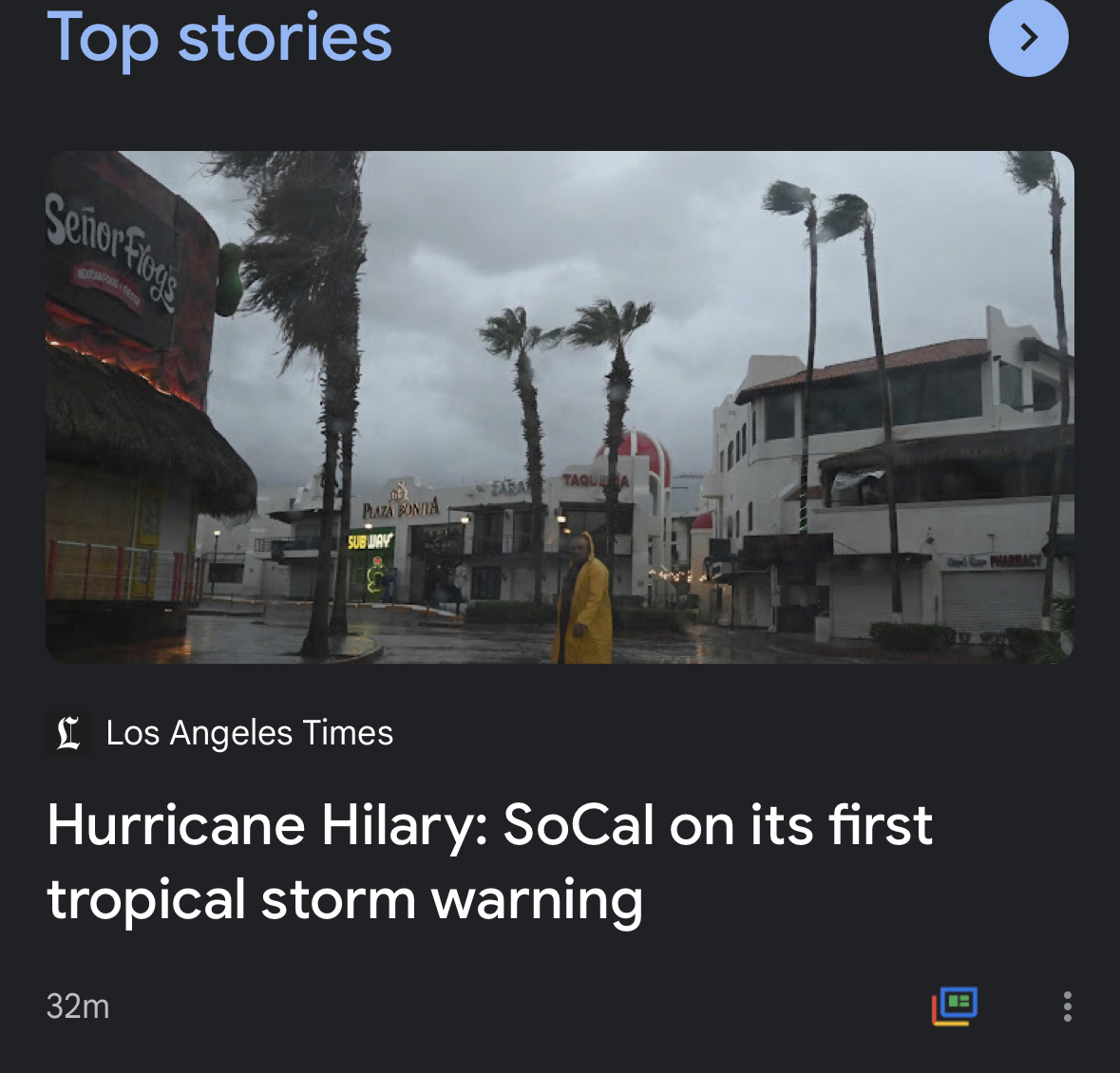Screen dimensions: 1120x1073
Task: Open the hurricane story photo
Action: (x=560, y=406)
